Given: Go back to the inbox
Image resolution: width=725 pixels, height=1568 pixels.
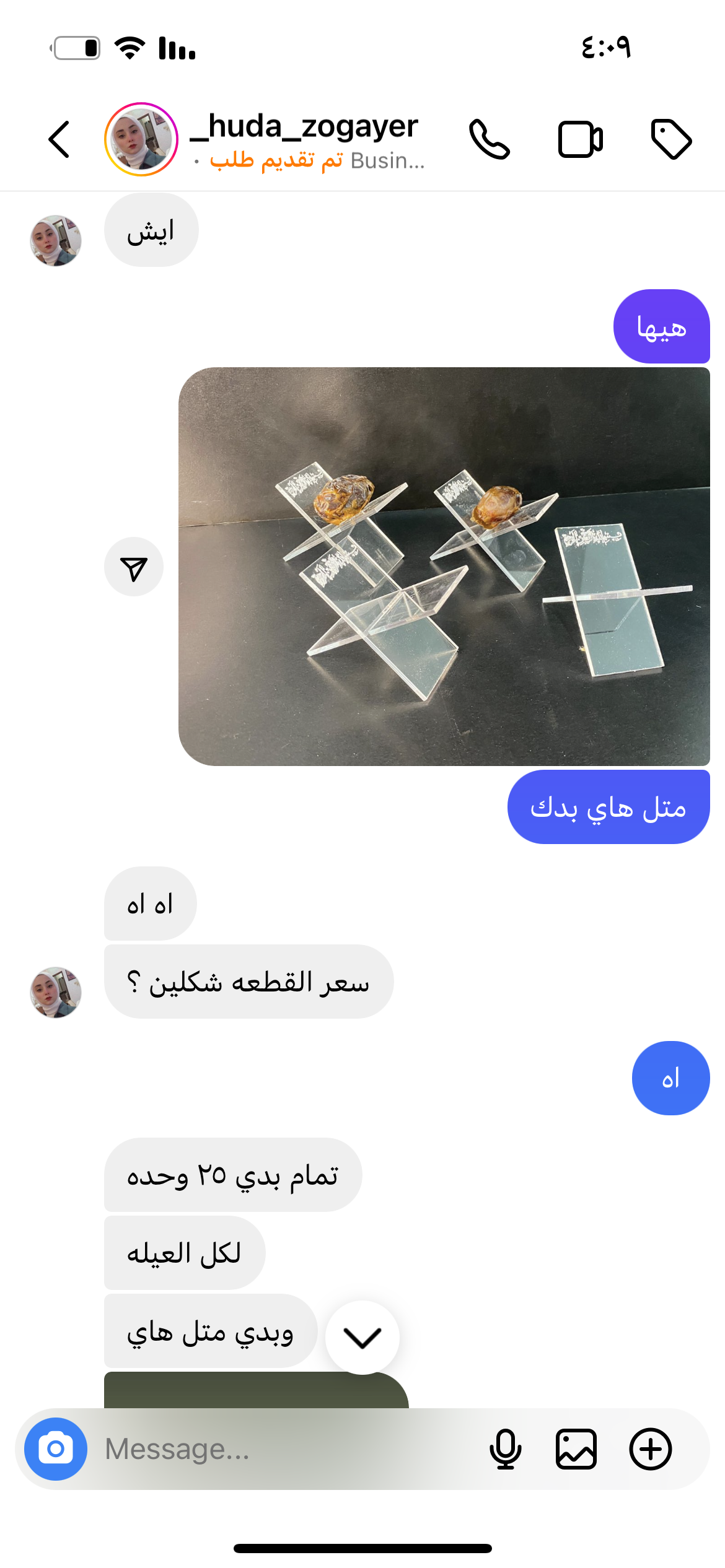Looking at the screenshot, I should 59,139.
